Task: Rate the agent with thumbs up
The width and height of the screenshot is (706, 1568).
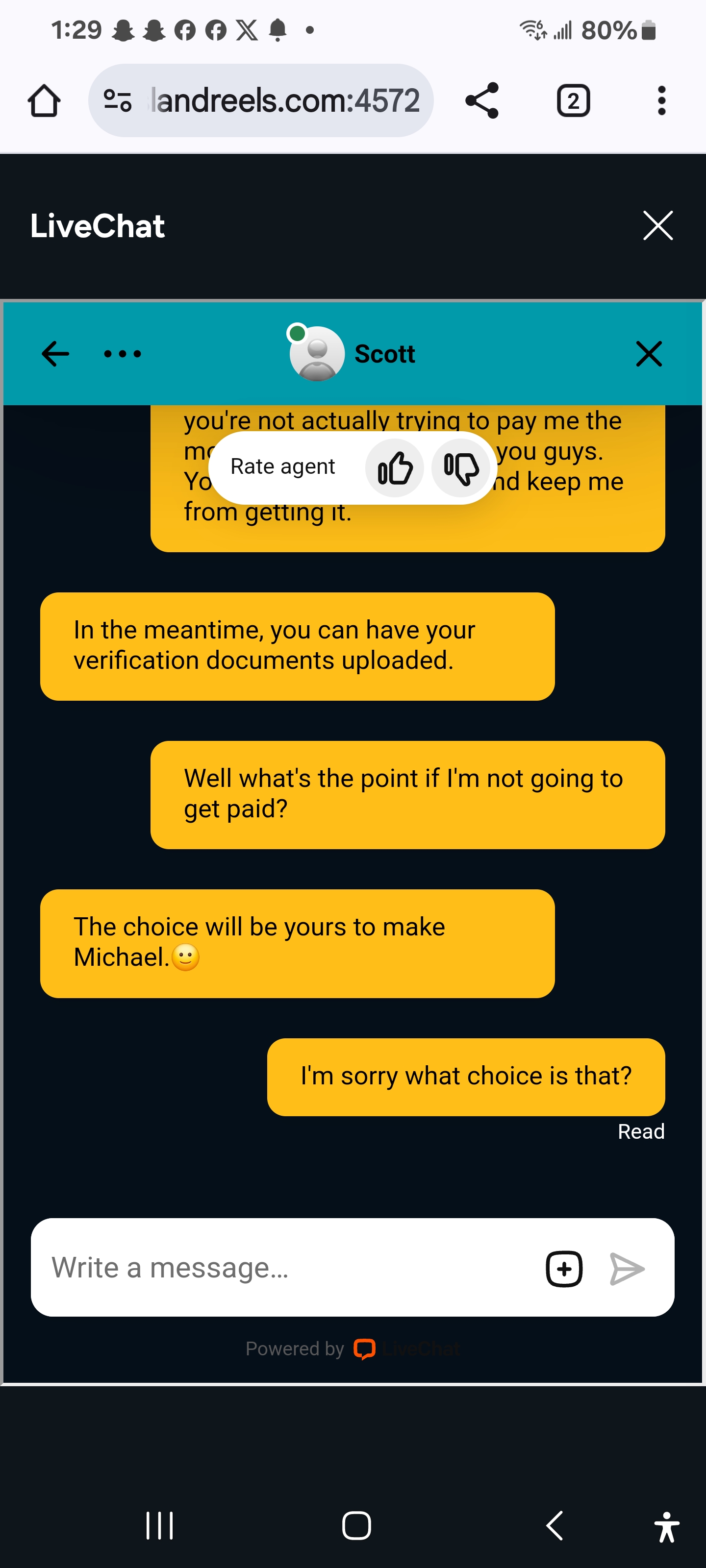Action: (x=395, y=467)
